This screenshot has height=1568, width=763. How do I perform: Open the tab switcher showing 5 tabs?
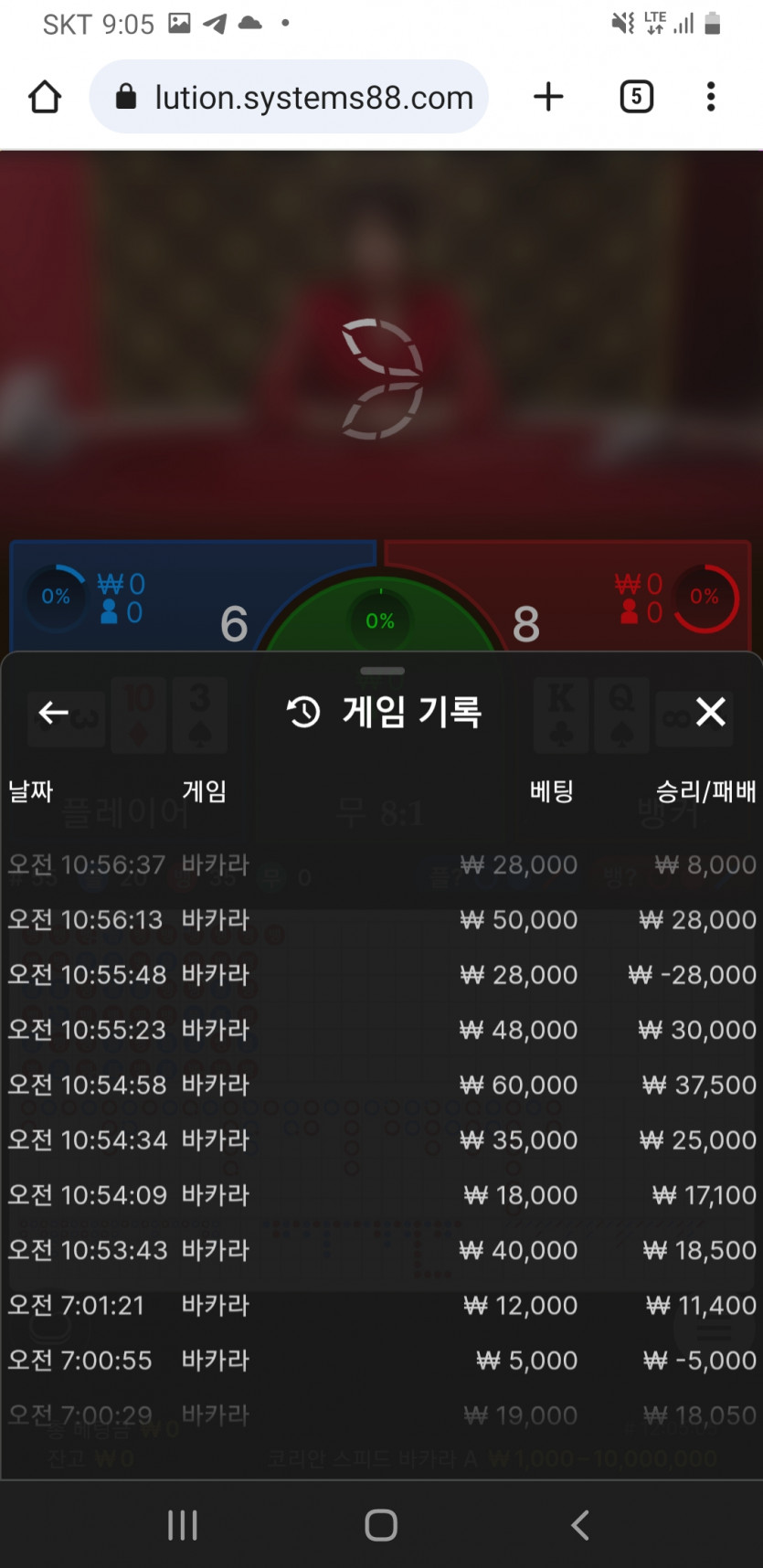[637, 97]
